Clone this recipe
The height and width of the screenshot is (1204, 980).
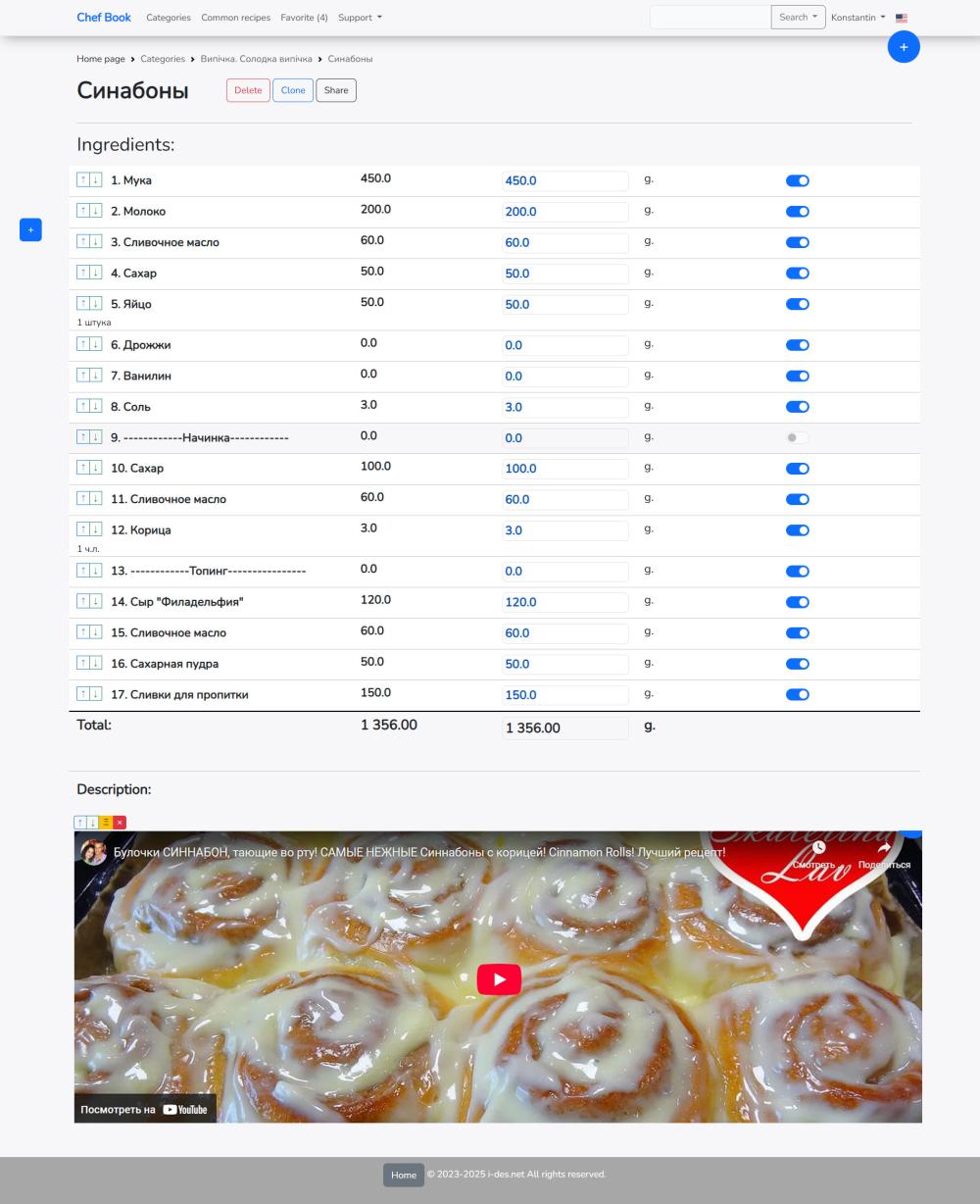pos(293,90)
